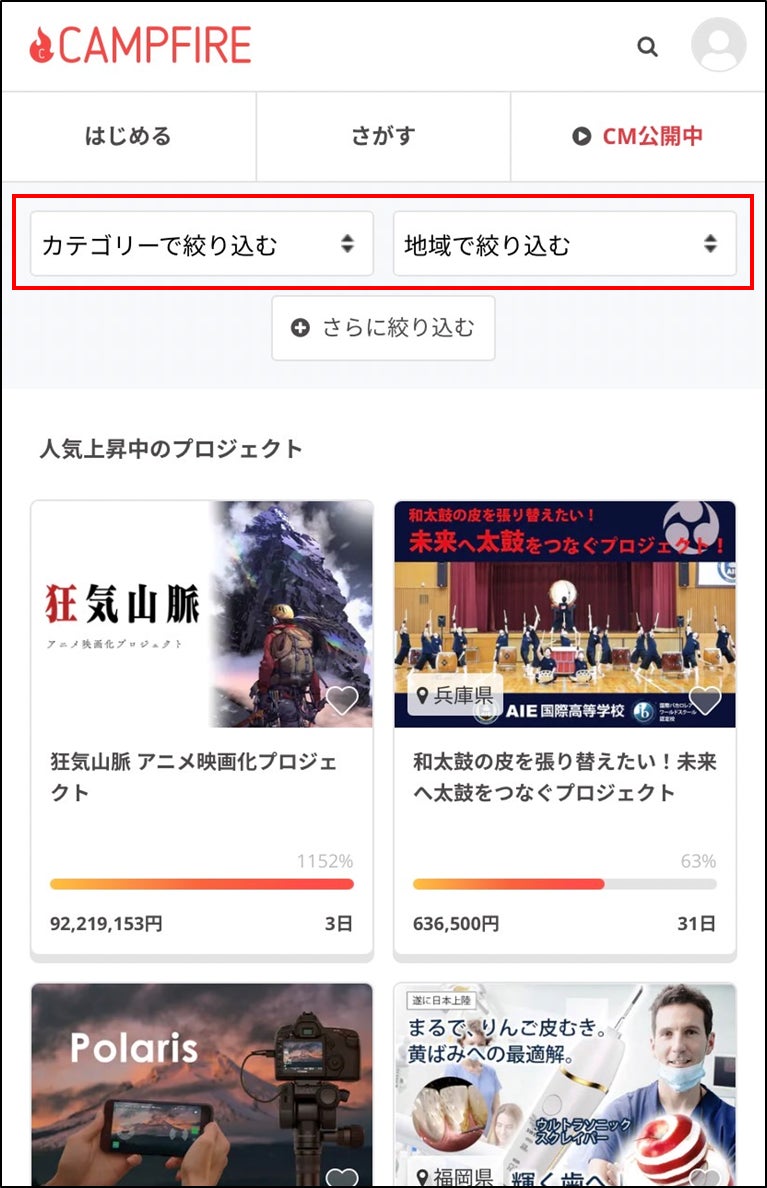Go to the CAMPFIRE home logo
This screenshot has width=767, height=1188.
tap(141, 45)
